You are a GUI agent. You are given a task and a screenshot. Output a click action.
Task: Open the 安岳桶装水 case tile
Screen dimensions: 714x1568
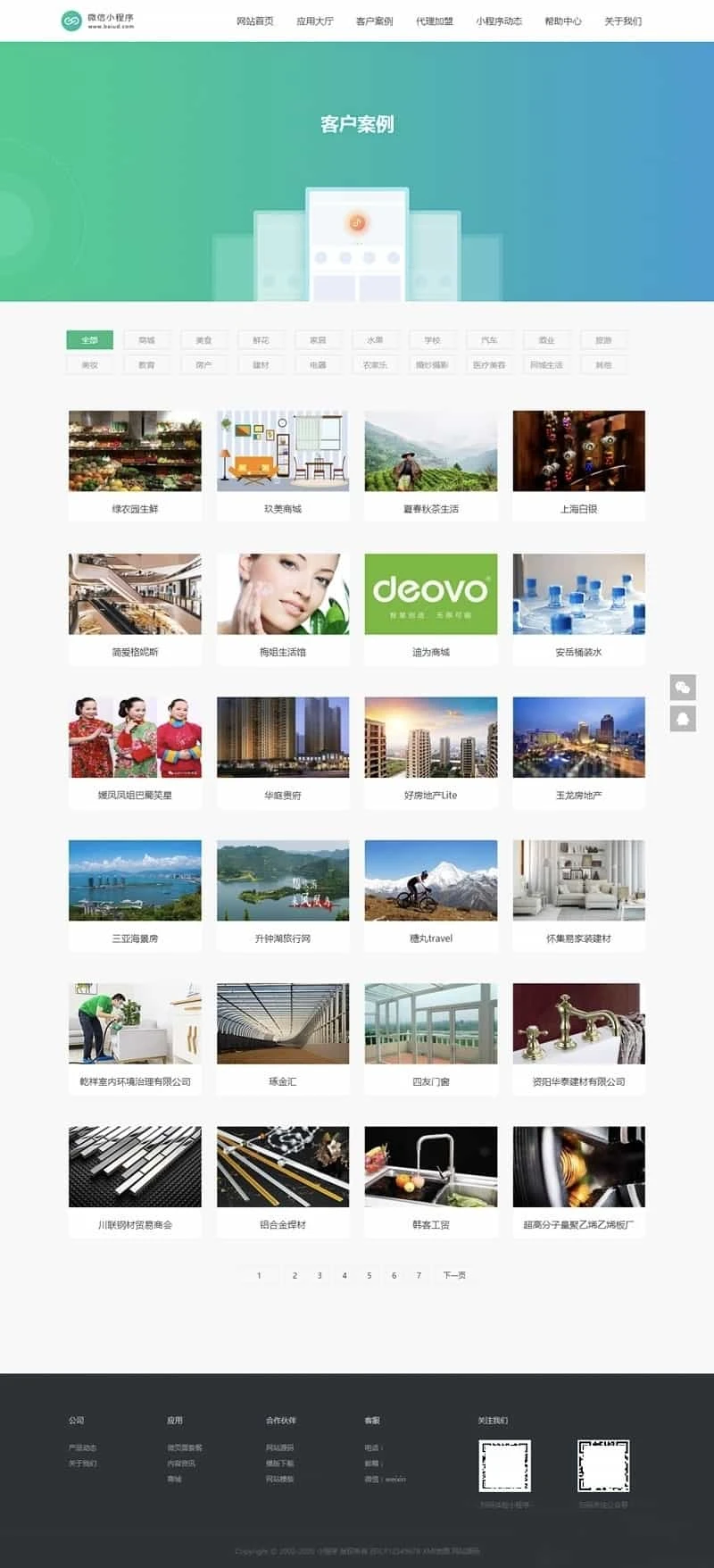click(x=579, y=608)
